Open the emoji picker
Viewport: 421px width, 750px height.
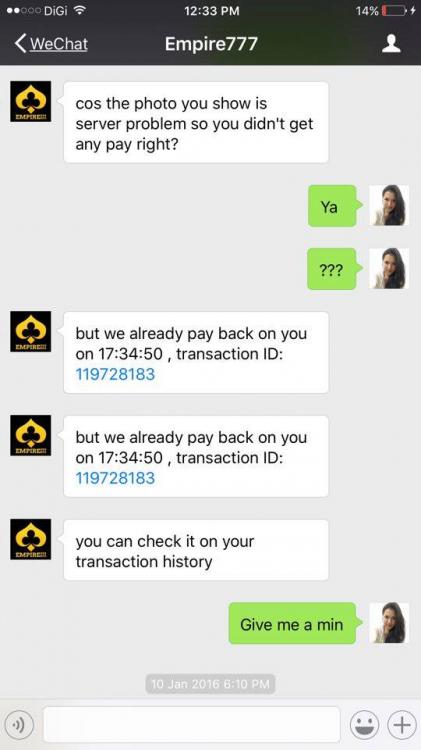365,725
